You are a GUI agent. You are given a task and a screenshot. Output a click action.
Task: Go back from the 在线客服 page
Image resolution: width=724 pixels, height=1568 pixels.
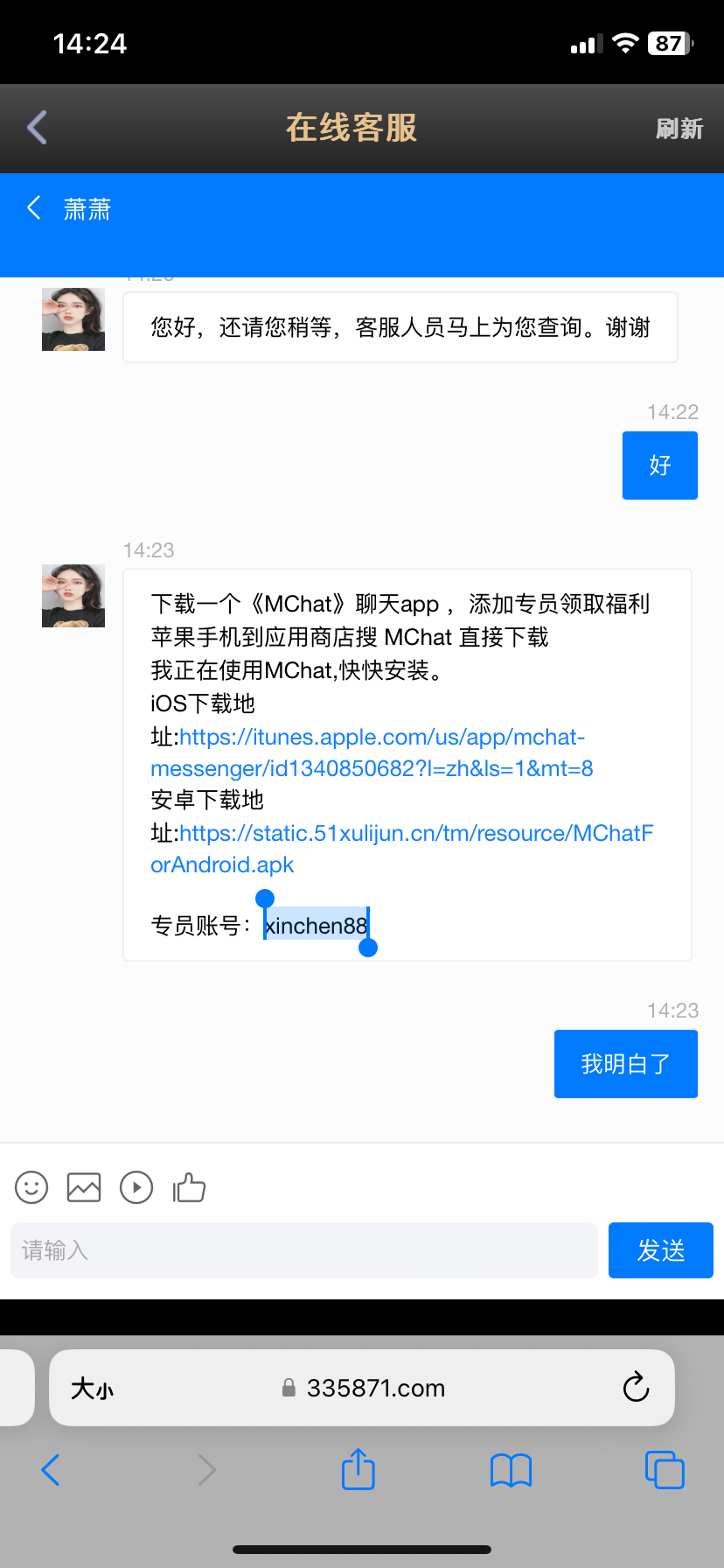[x=37, y=128]
